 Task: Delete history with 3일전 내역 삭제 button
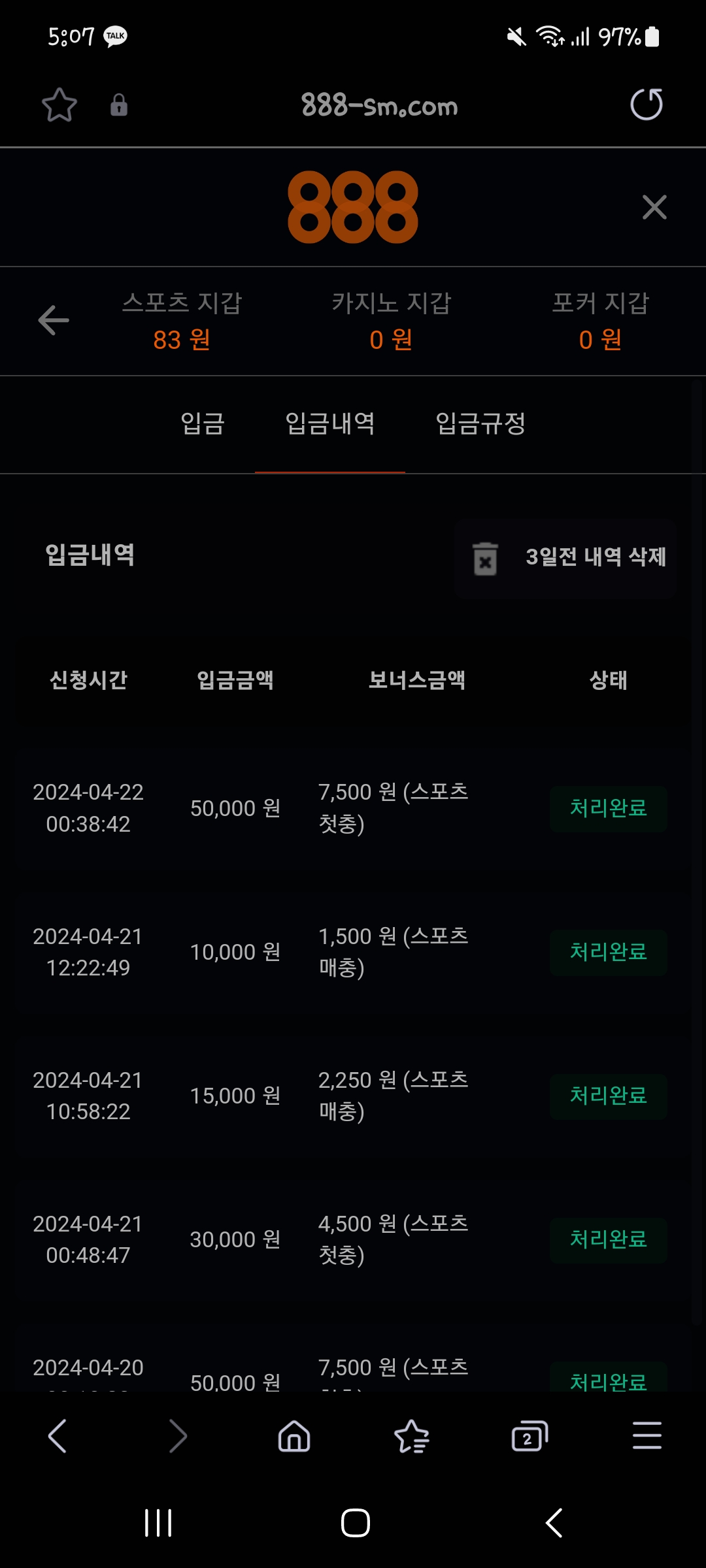[566, 558]
